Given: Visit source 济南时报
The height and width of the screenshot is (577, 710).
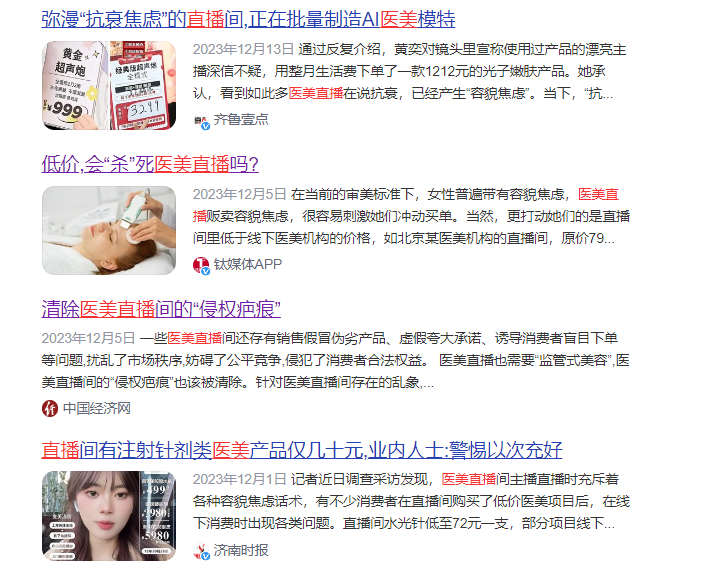Looking at the screenshot, I should (x=240, y=550).
